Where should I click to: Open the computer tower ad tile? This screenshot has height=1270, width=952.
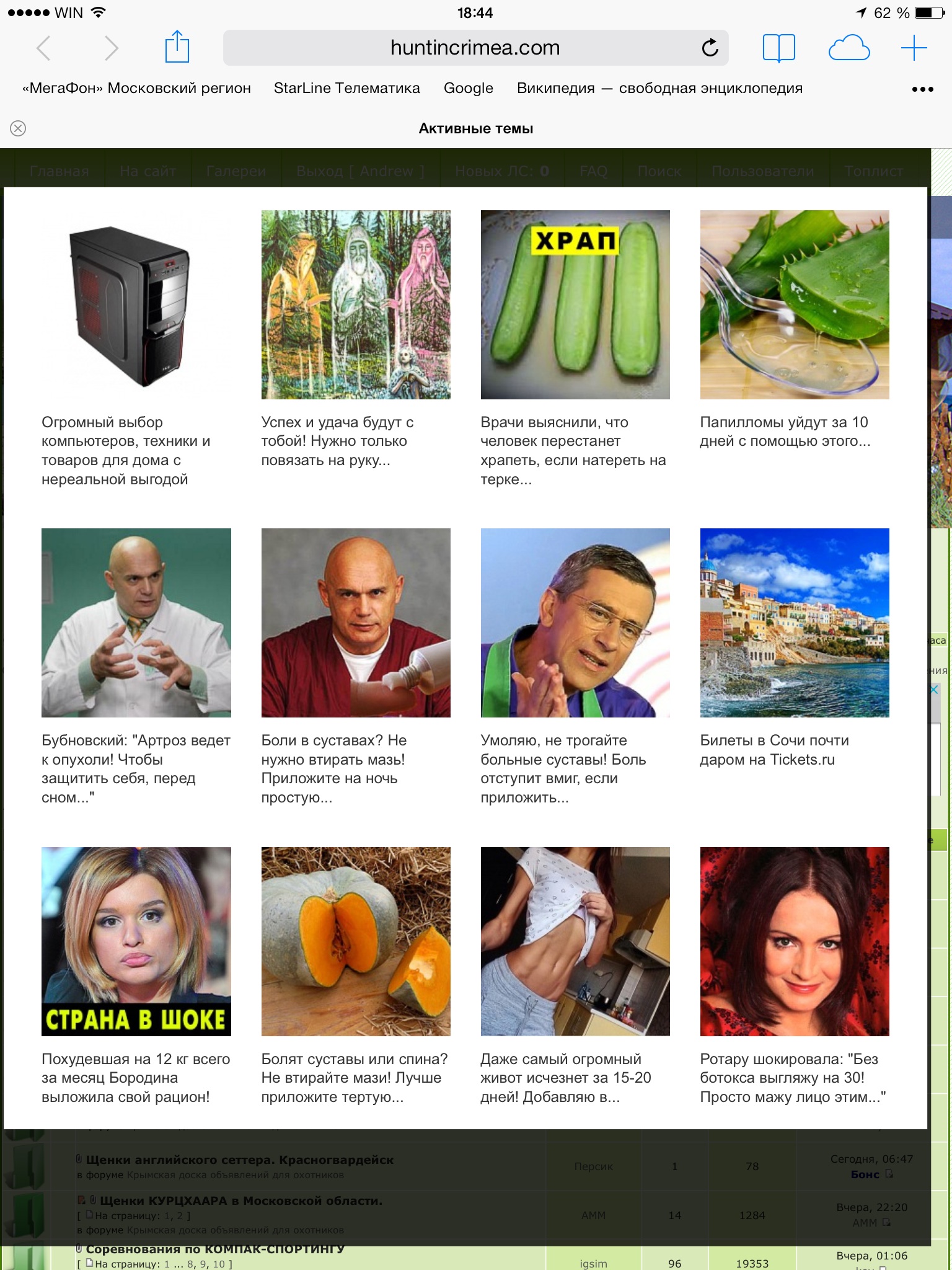tap(136, 305)
